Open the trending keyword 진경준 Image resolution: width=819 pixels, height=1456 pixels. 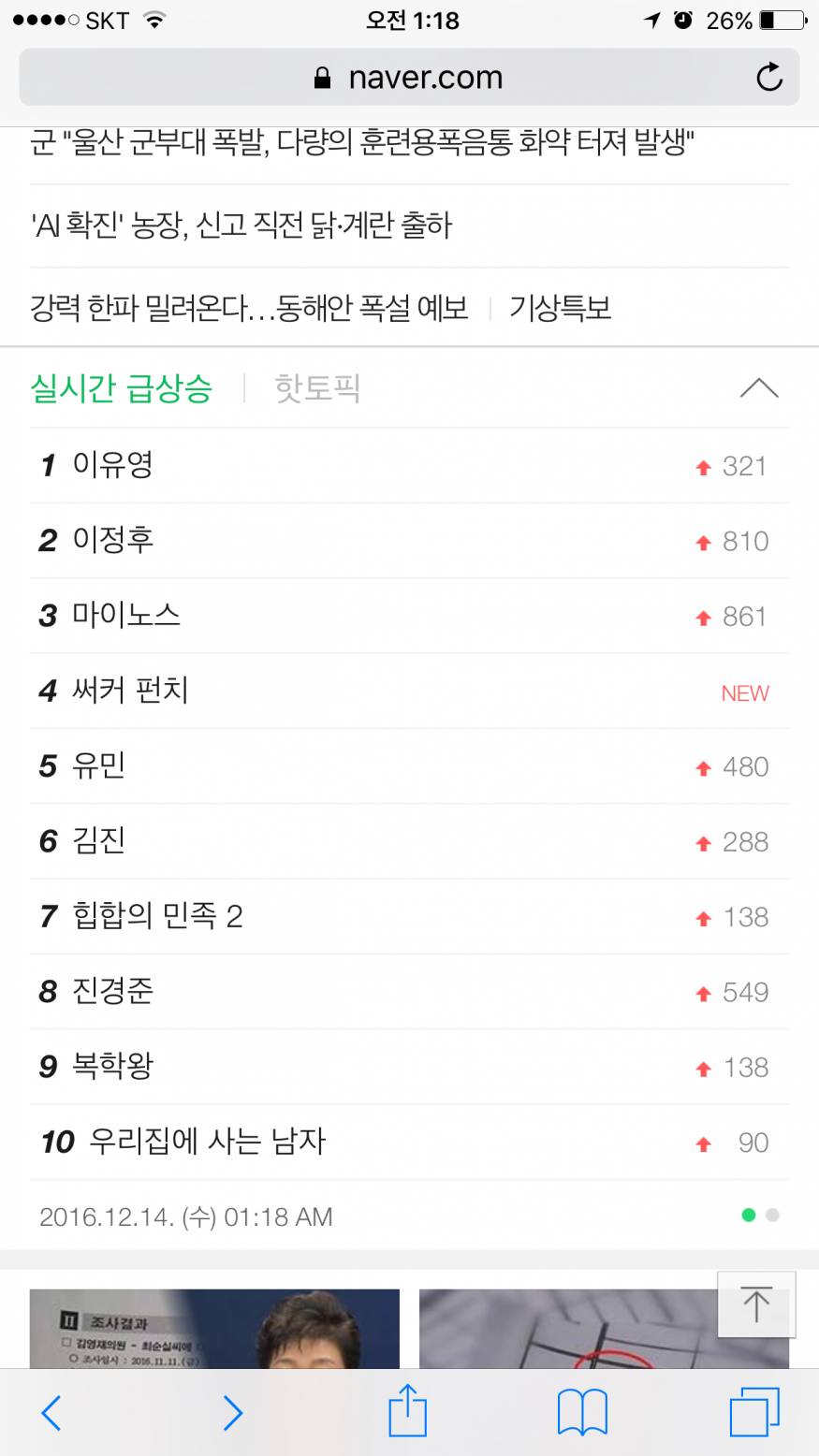click(x=113, y=991)
